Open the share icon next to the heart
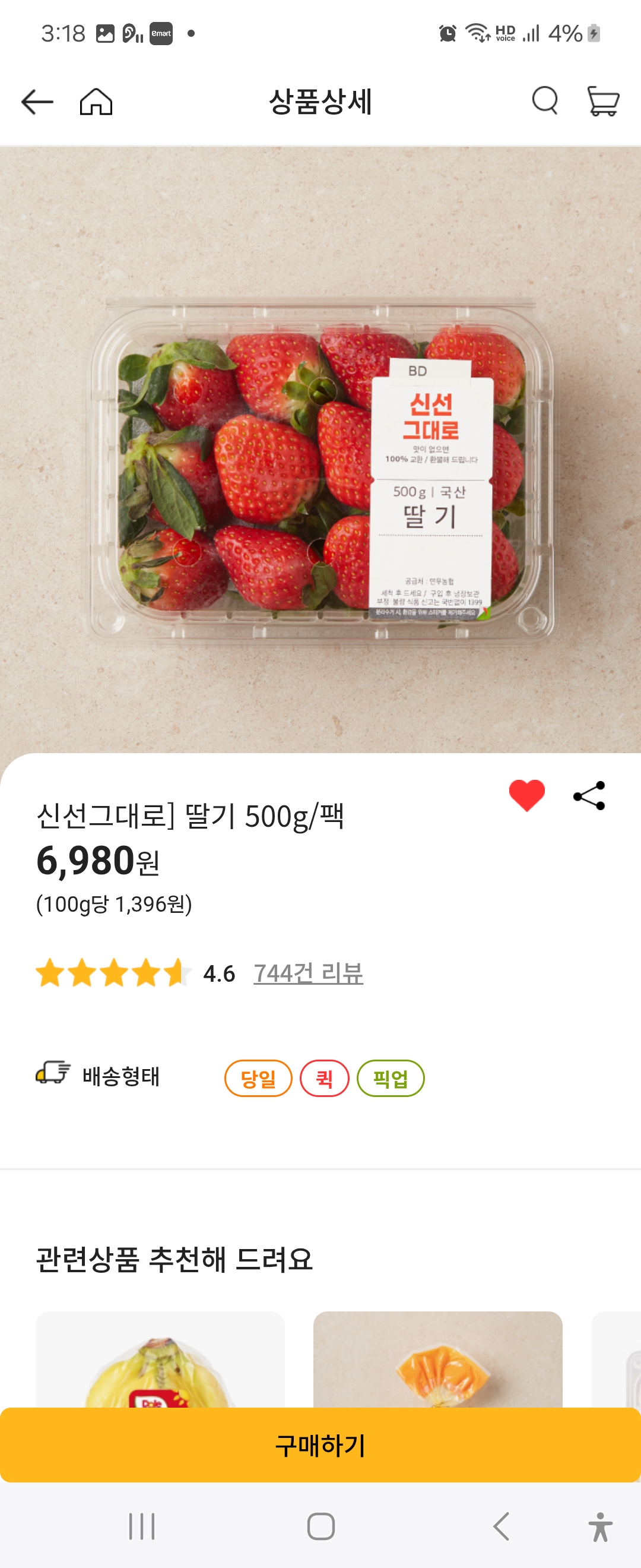This screenshot has width=641, height=1568. point(589,793)
